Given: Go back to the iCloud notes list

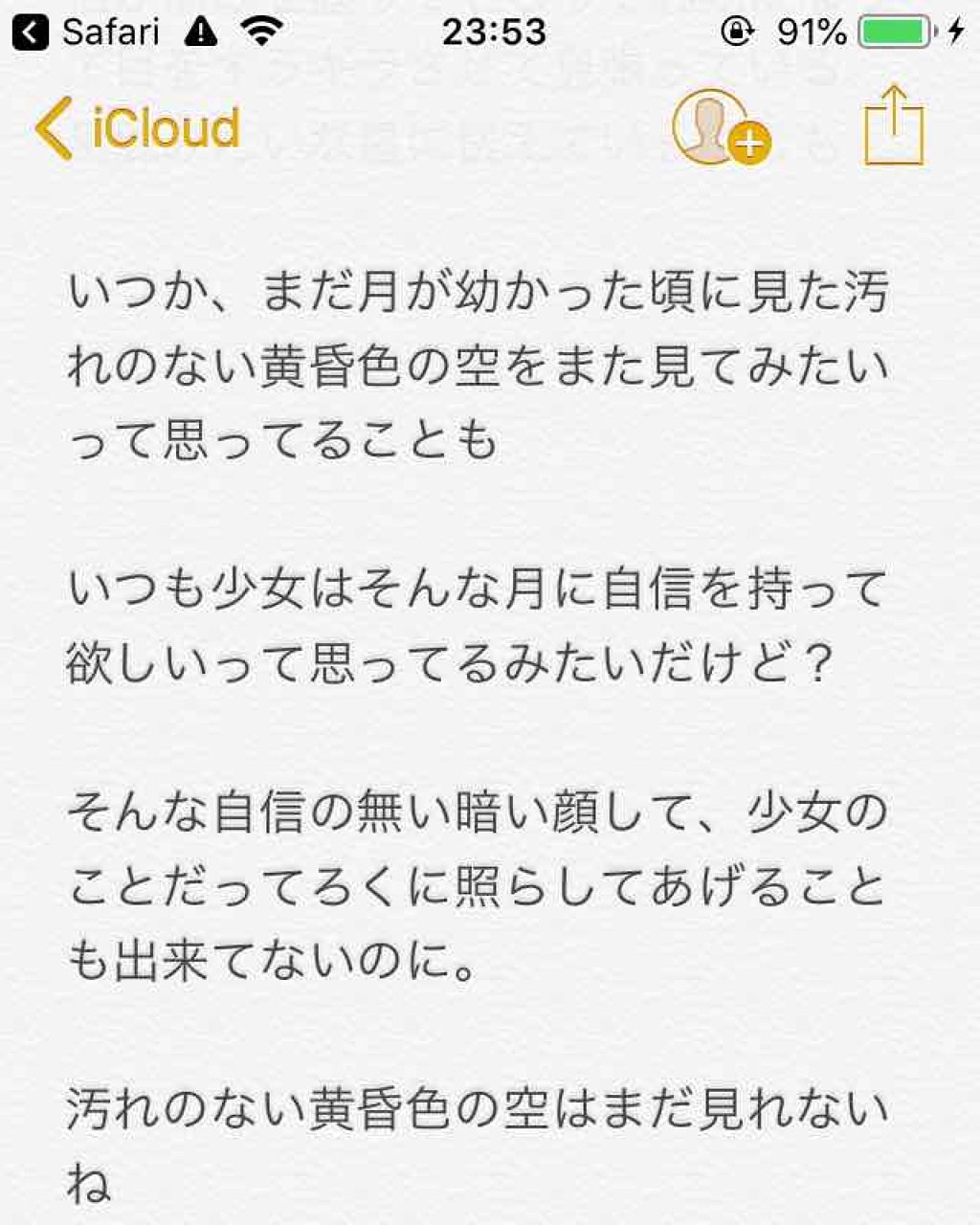Looking at the screenshot, I should (x=136, y=128).
